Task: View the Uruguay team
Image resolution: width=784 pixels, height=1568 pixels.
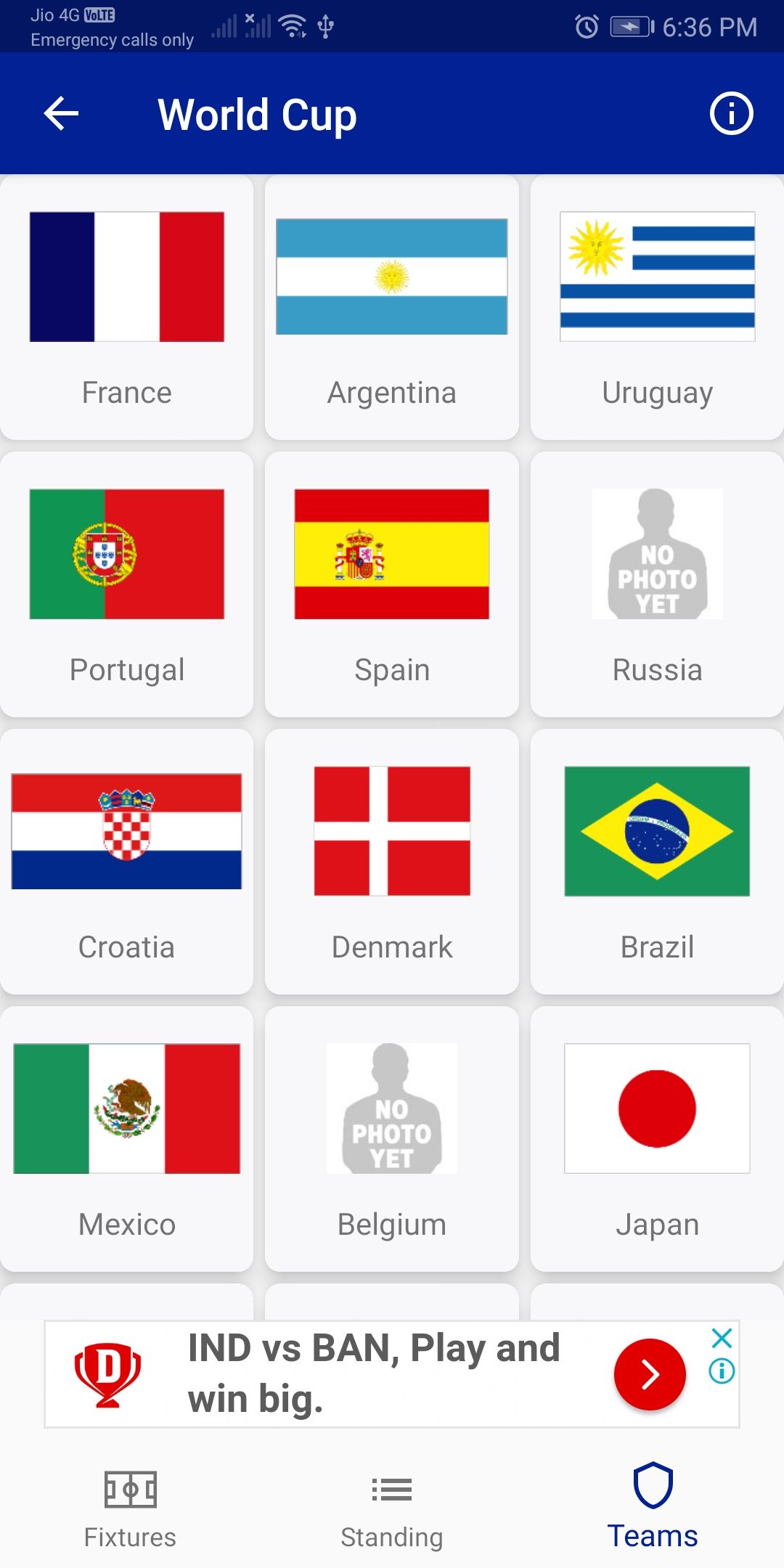Action: (x=657, y=307)
